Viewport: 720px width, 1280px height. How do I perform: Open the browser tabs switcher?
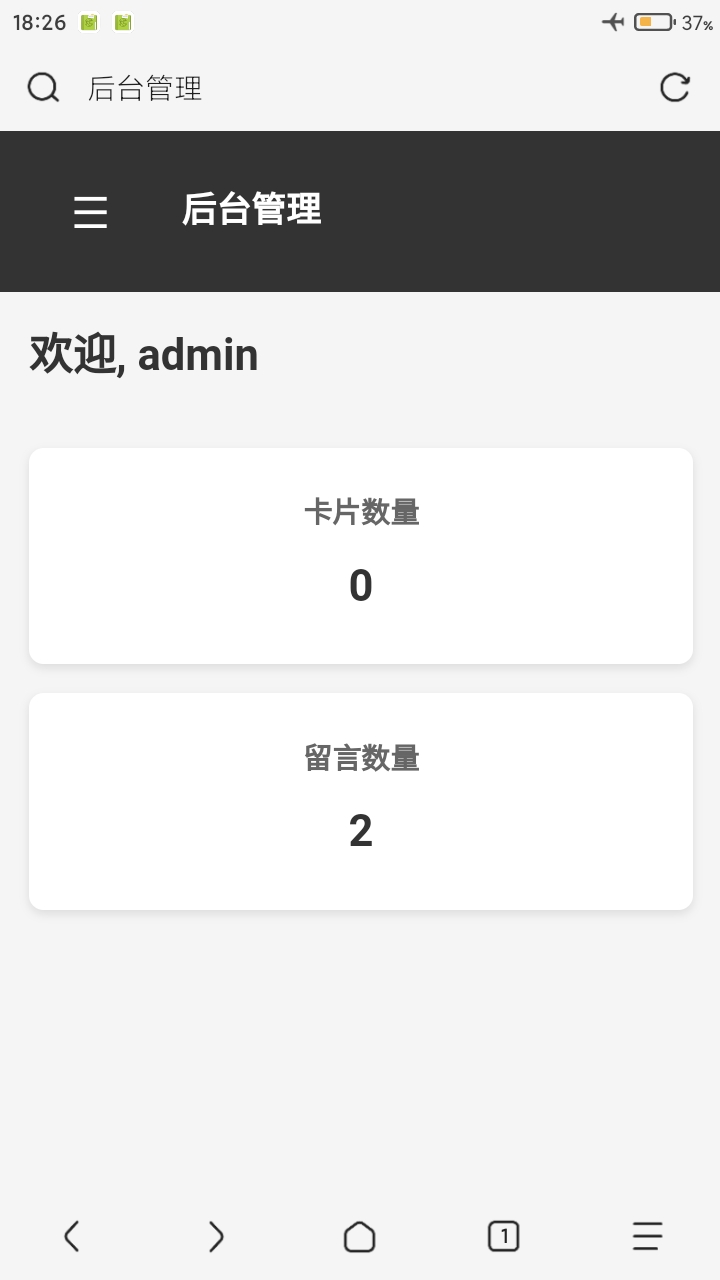504,1237
